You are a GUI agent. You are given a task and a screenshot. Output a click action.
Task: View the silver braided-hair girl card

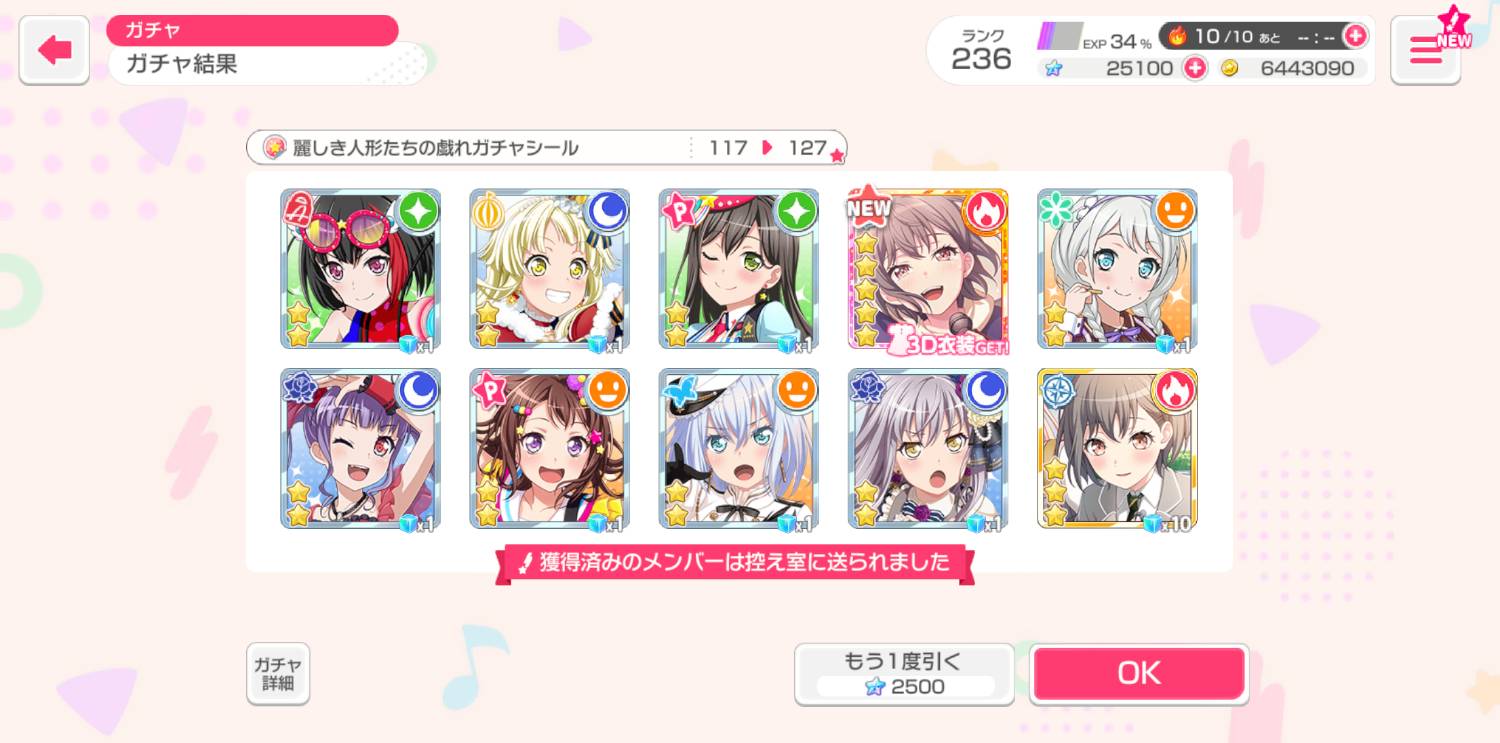pos(1117,269)
